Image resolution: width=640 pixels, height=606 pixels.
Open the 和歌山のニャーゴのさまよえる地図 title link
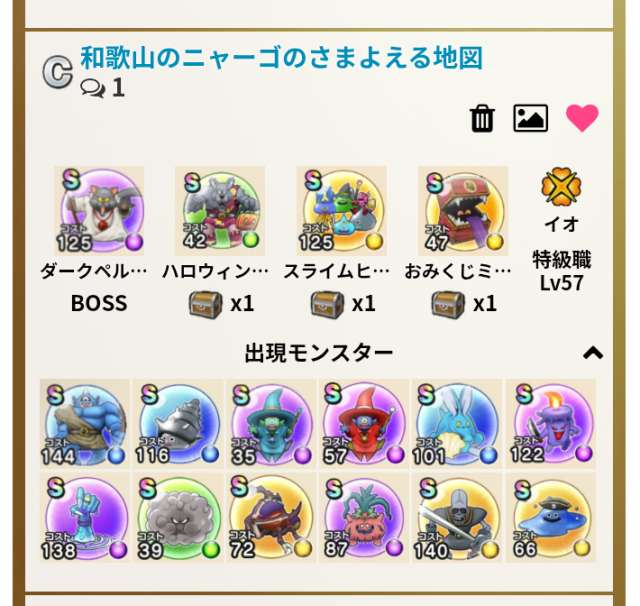click(x=281, y=57)
